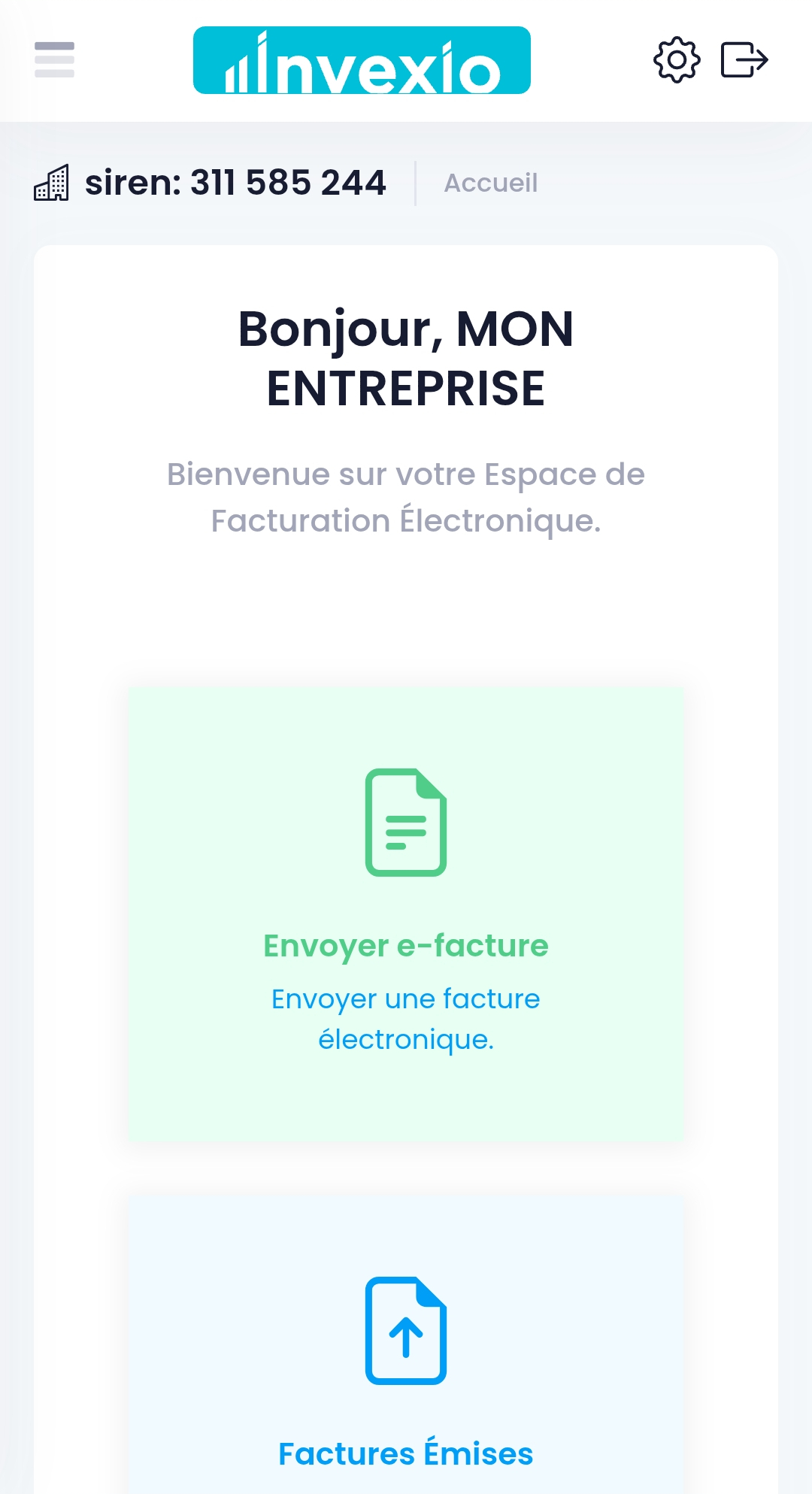Image resolution: width=812 pixels, height=1494 pixels.
Task: Open the Envoyer e-facture link
Action: [x=406, y=945]
